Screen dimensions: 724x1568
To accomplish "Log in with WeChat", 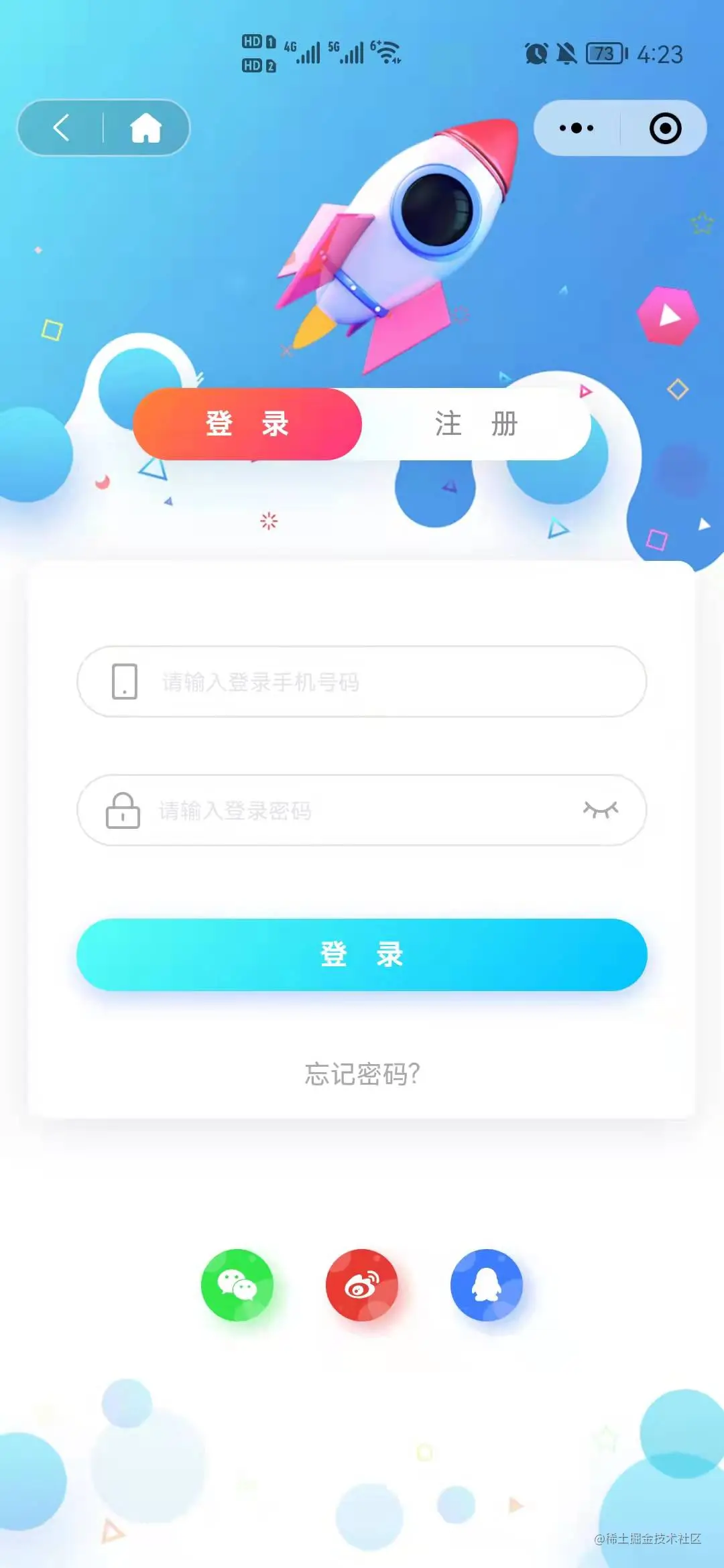I will (237, 1285).
